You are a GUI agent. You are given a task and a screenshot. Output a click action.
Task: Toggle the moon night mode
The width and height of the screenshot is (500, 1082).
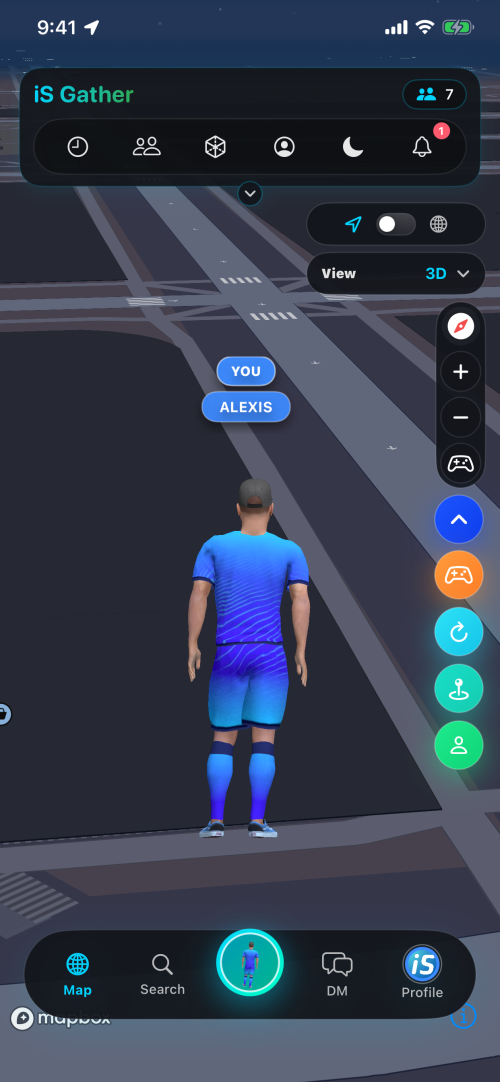point(353,147)
